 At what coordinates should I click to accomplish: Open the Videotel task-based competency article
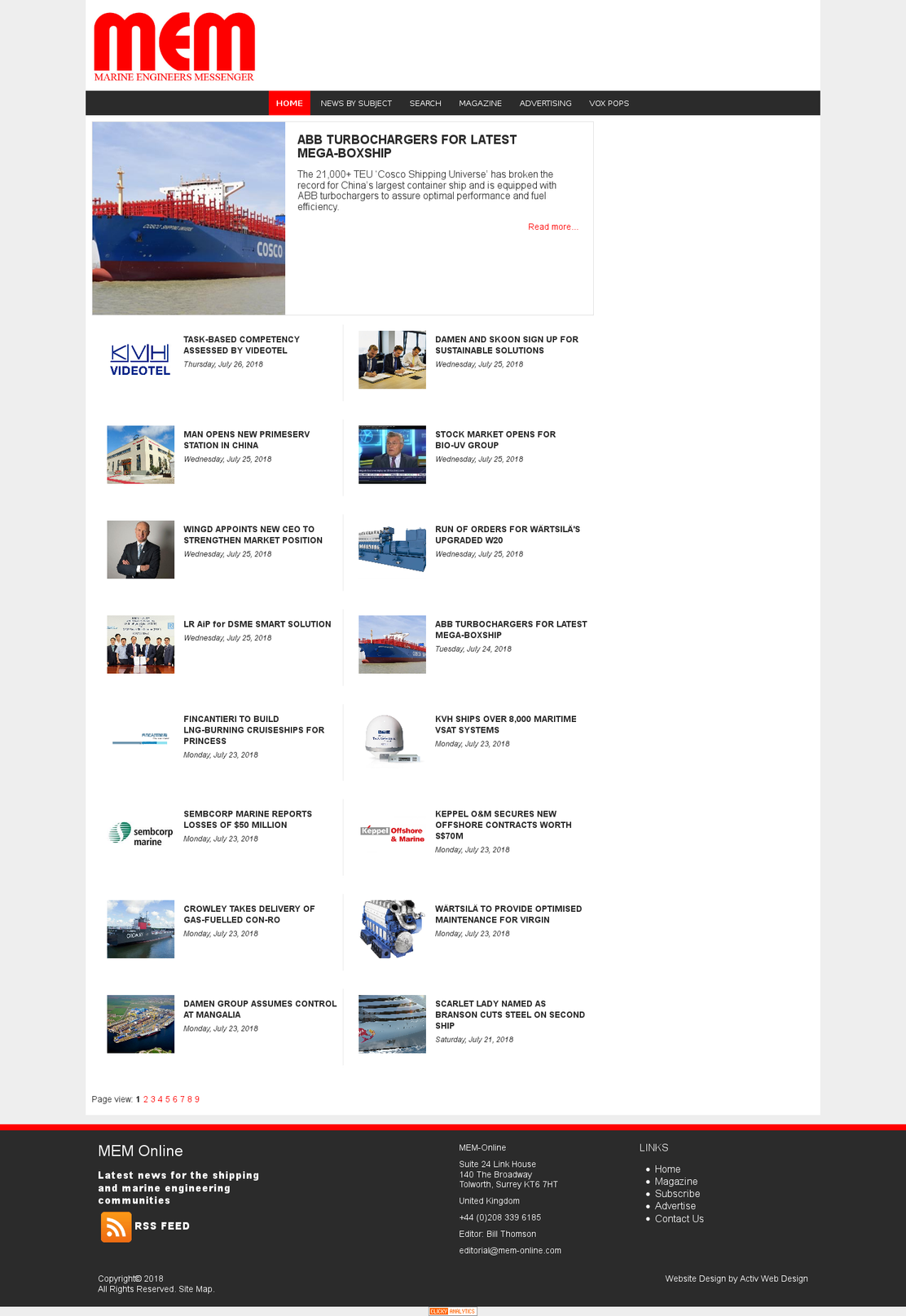point(241,345)
